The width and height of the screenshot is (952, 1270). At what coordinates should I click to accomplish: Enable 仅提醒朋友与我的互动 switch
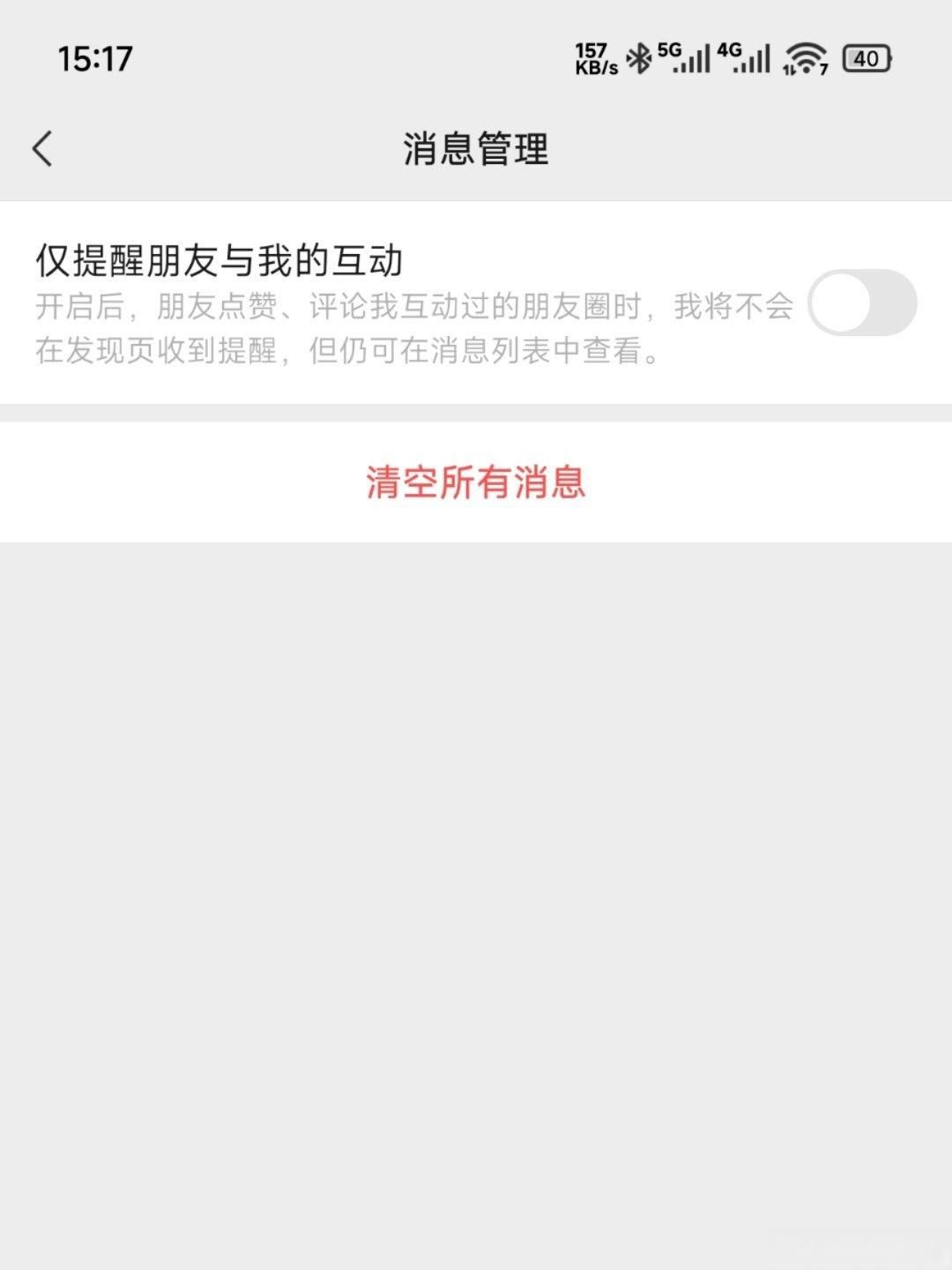point(861,303)
